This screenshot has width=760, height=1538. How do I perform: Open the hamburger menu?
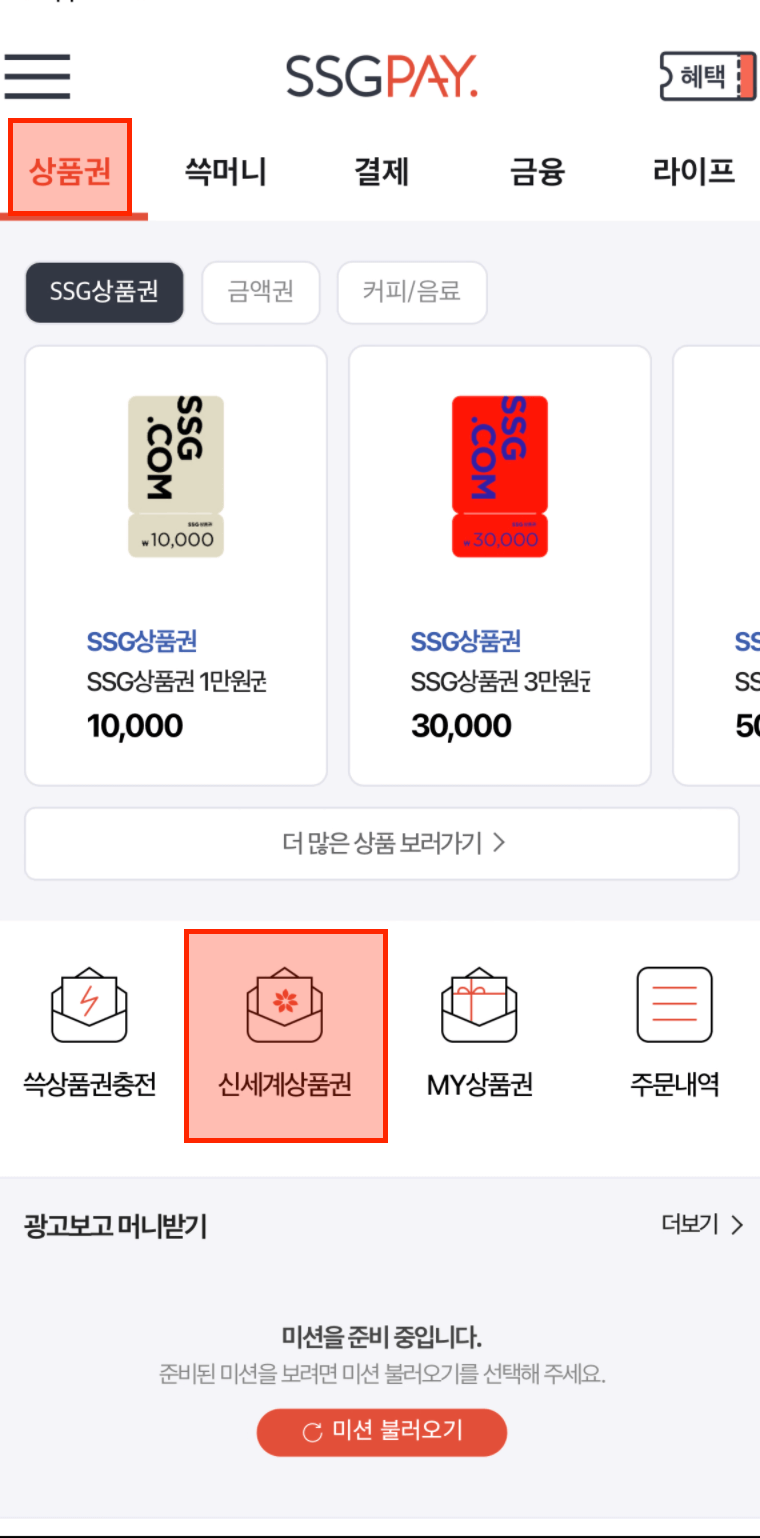37,76
